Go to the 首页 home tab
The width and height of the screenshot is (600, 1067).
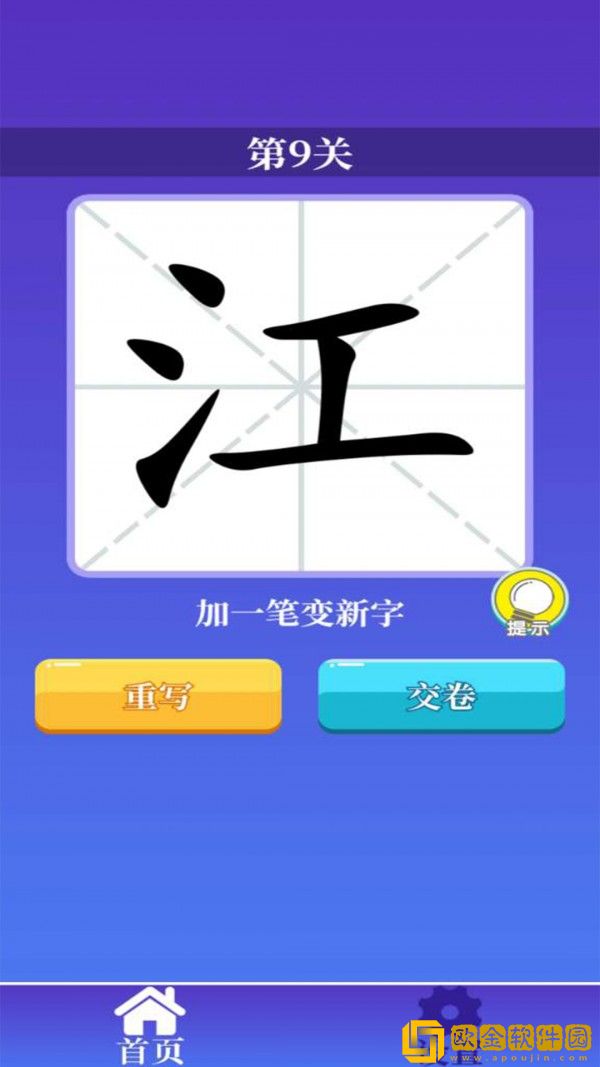tap(150, 1024)
